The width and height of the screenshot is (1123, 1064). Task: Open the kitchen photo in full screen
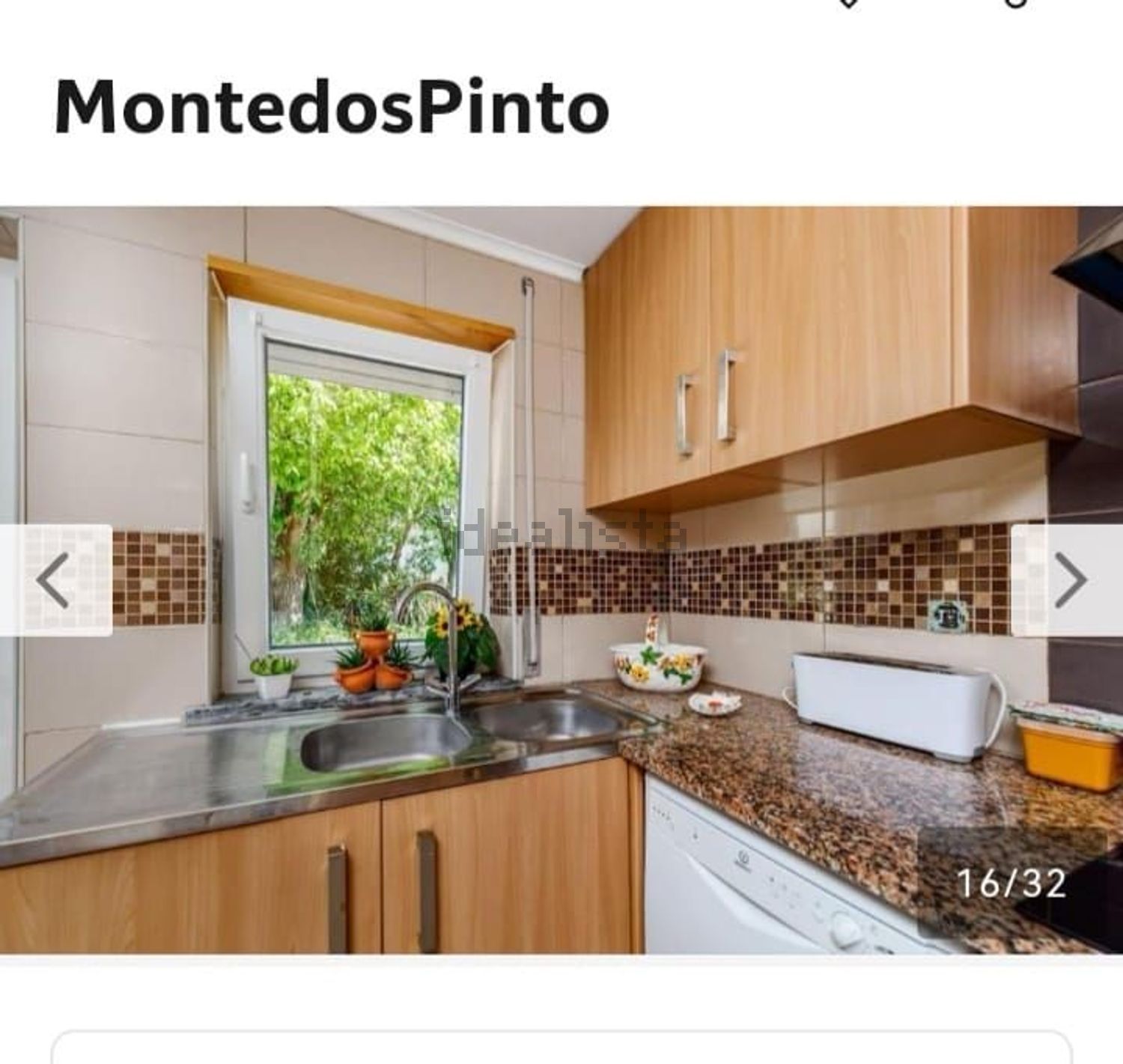(561, 449)
